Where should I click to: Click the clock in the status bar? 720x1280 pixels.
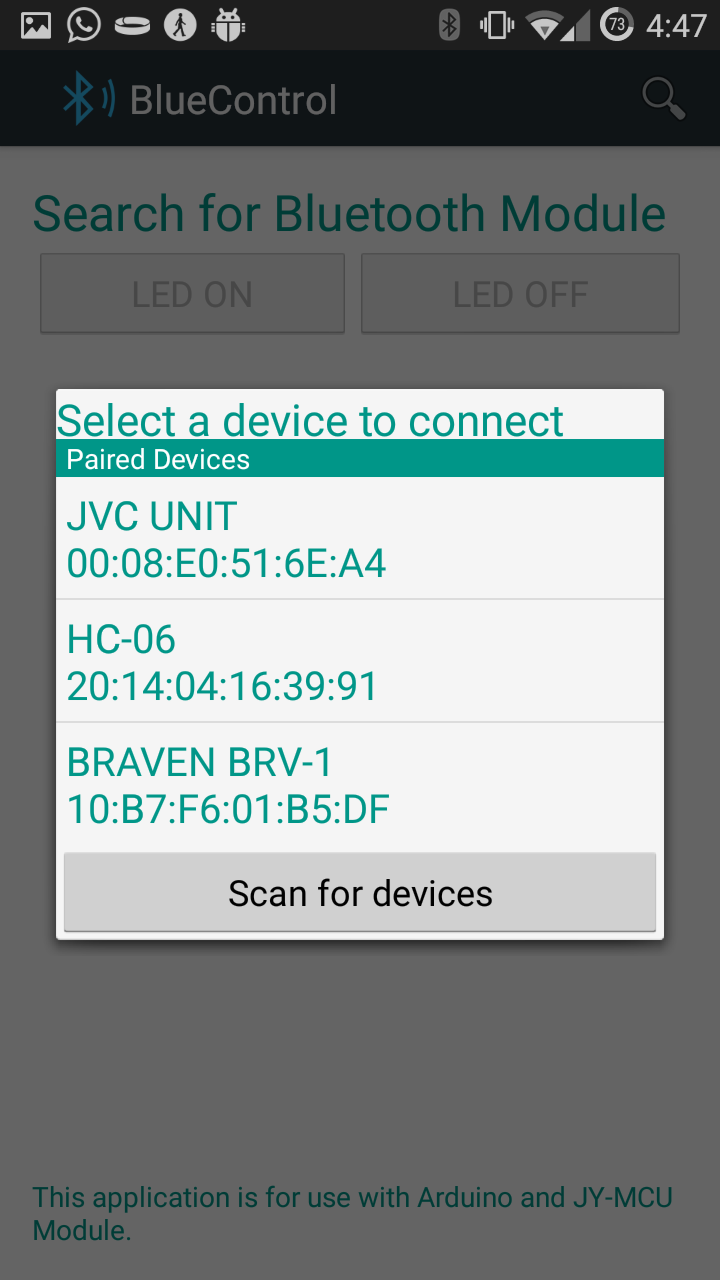675,25
